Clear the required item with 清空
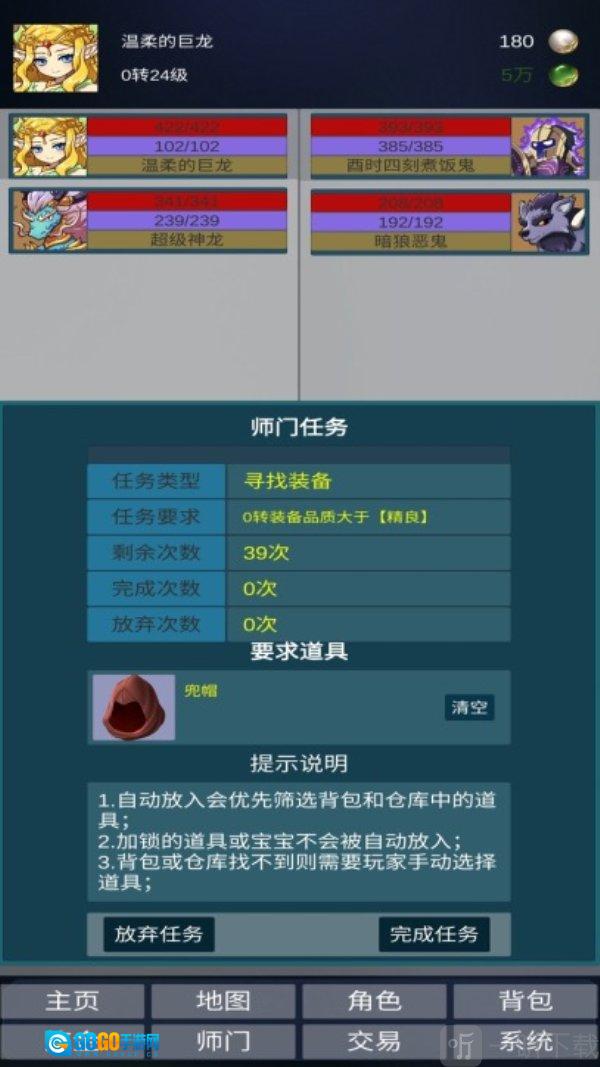The image size is (600, 1067). (x=469, y=707)
